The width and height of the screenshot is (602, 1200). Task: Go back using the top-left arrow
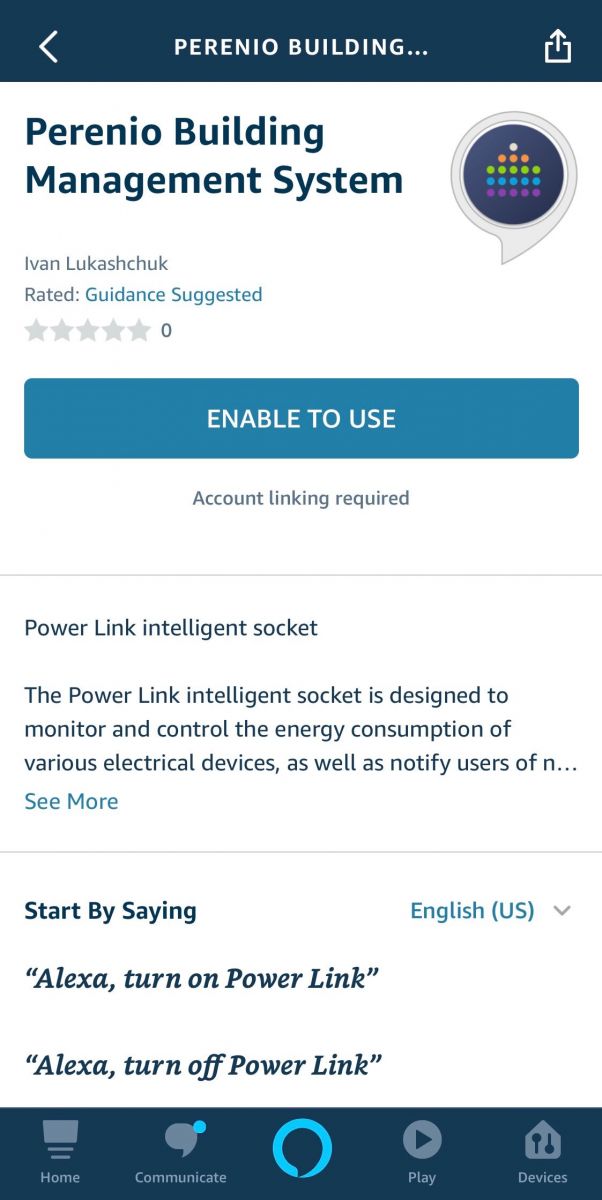tap(48, 47)
